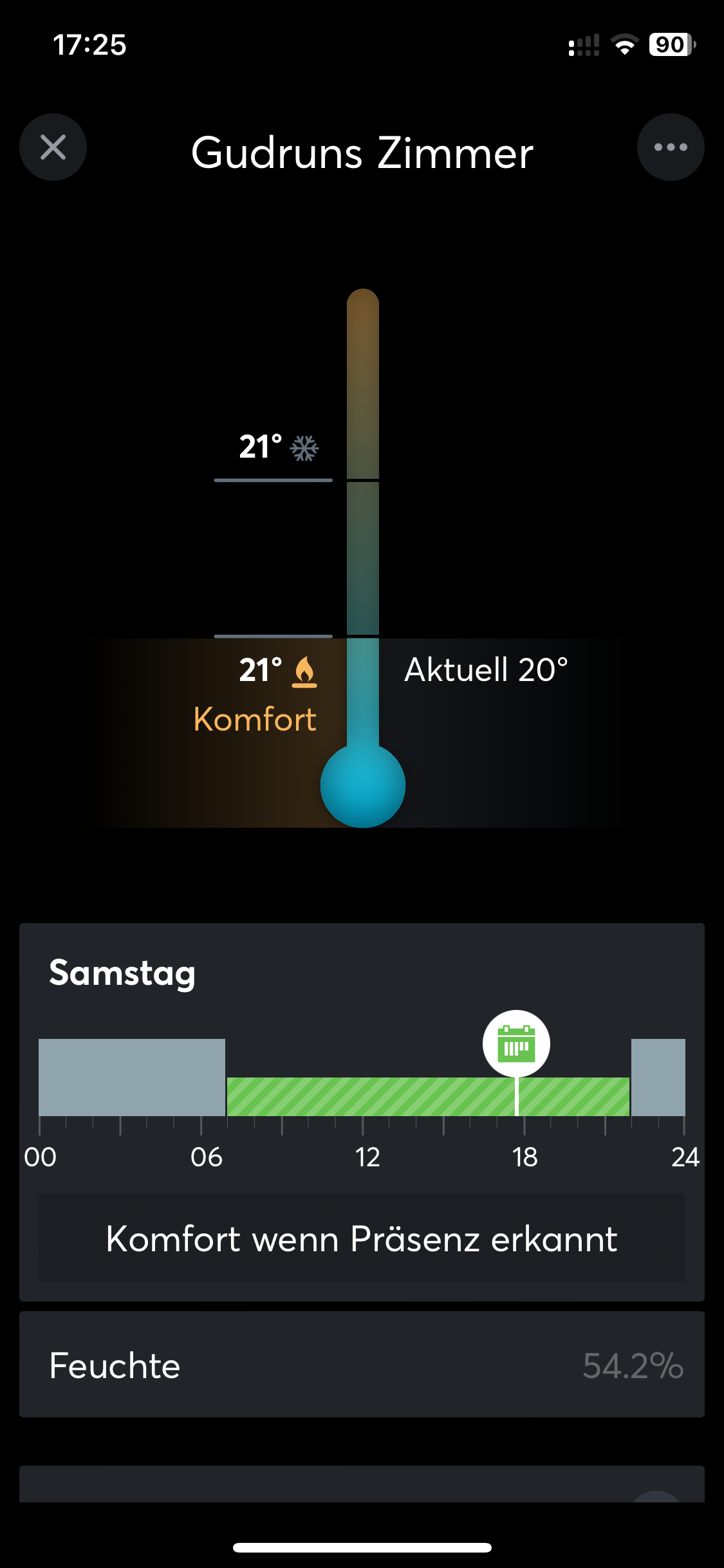Select the 21° Komfort heating setpoint
Image resolution: width=724 pixels, height=1568 pixels.
(275, 671)
